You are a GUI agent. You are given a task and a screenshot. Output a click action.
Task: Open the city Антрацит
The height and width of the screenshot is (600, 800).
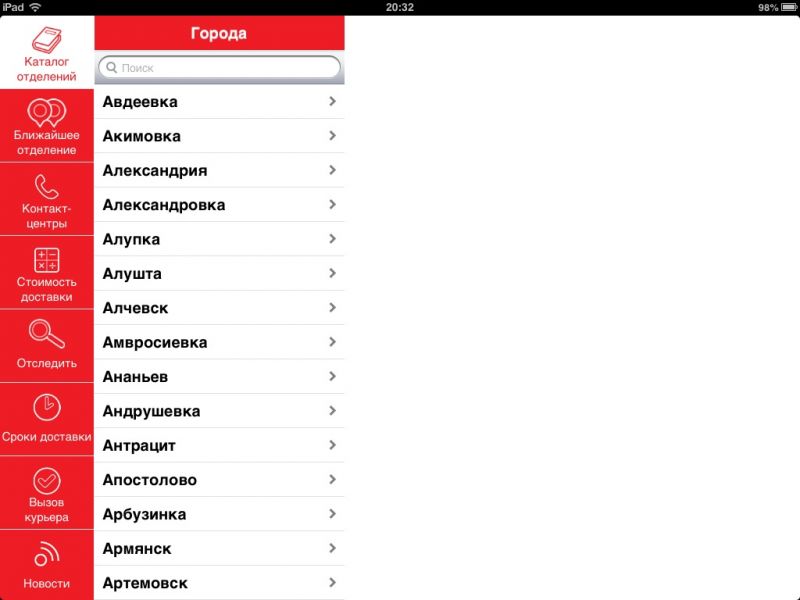pos(220,446)
